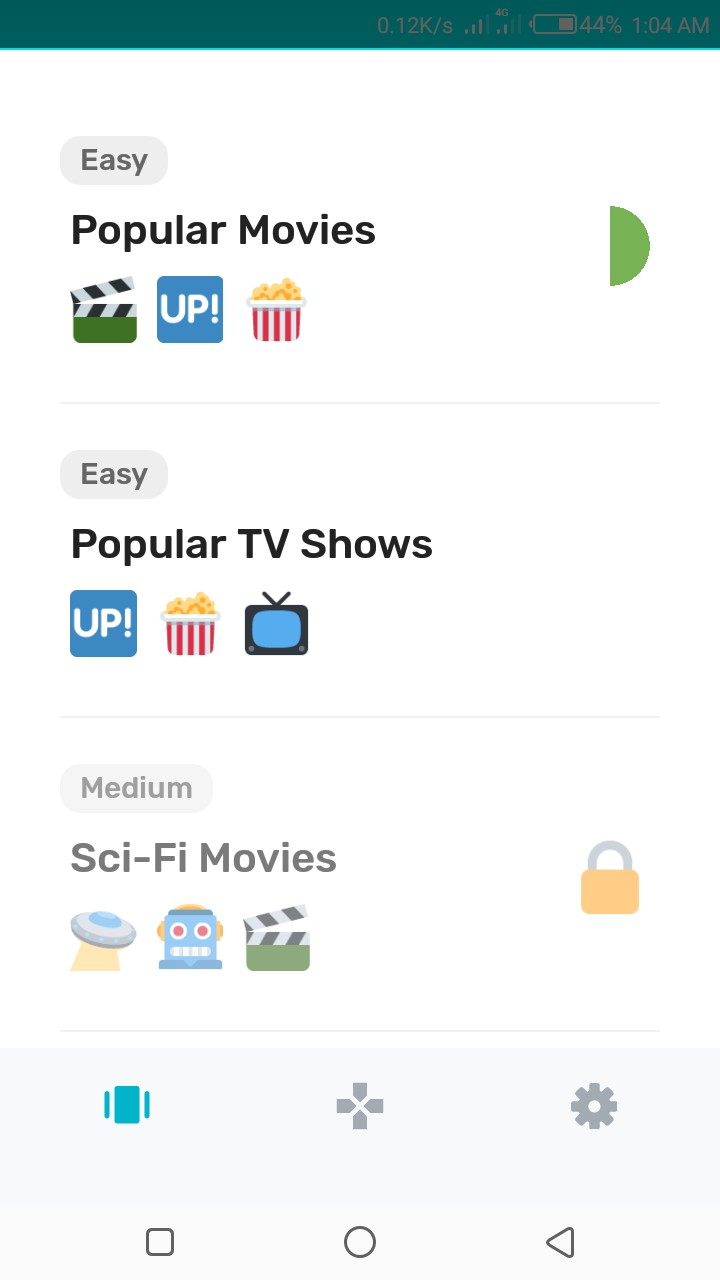Tap the popcorn emoji under Popular Movies

[x=275, y=310]
